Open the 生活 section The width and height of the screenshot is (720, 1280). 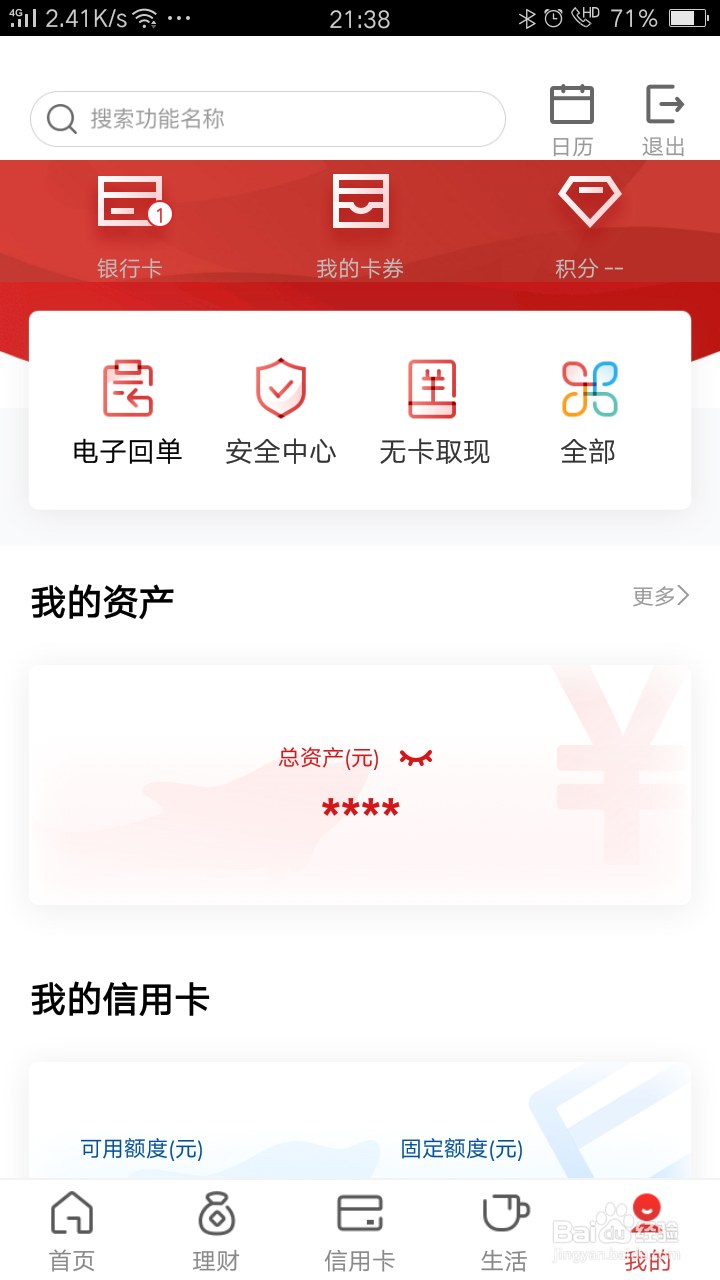[x=504, y=1230]
